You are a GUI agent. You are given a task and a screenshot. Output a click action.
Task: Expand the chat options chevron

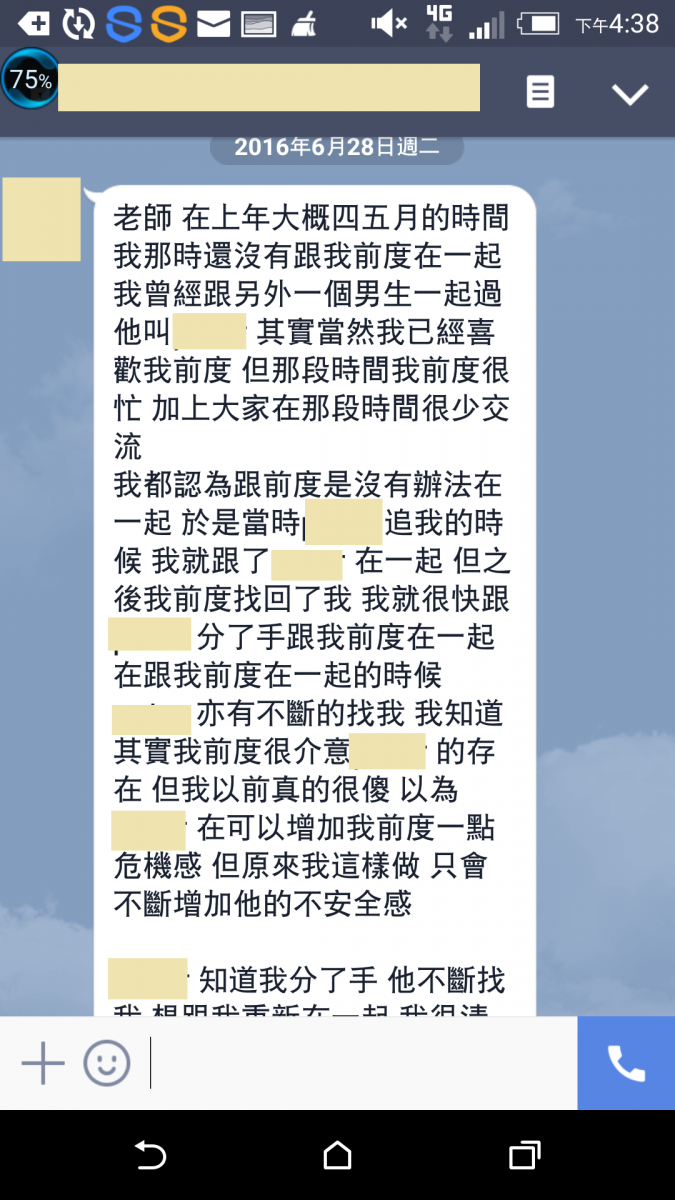click(x=630, y=94)
